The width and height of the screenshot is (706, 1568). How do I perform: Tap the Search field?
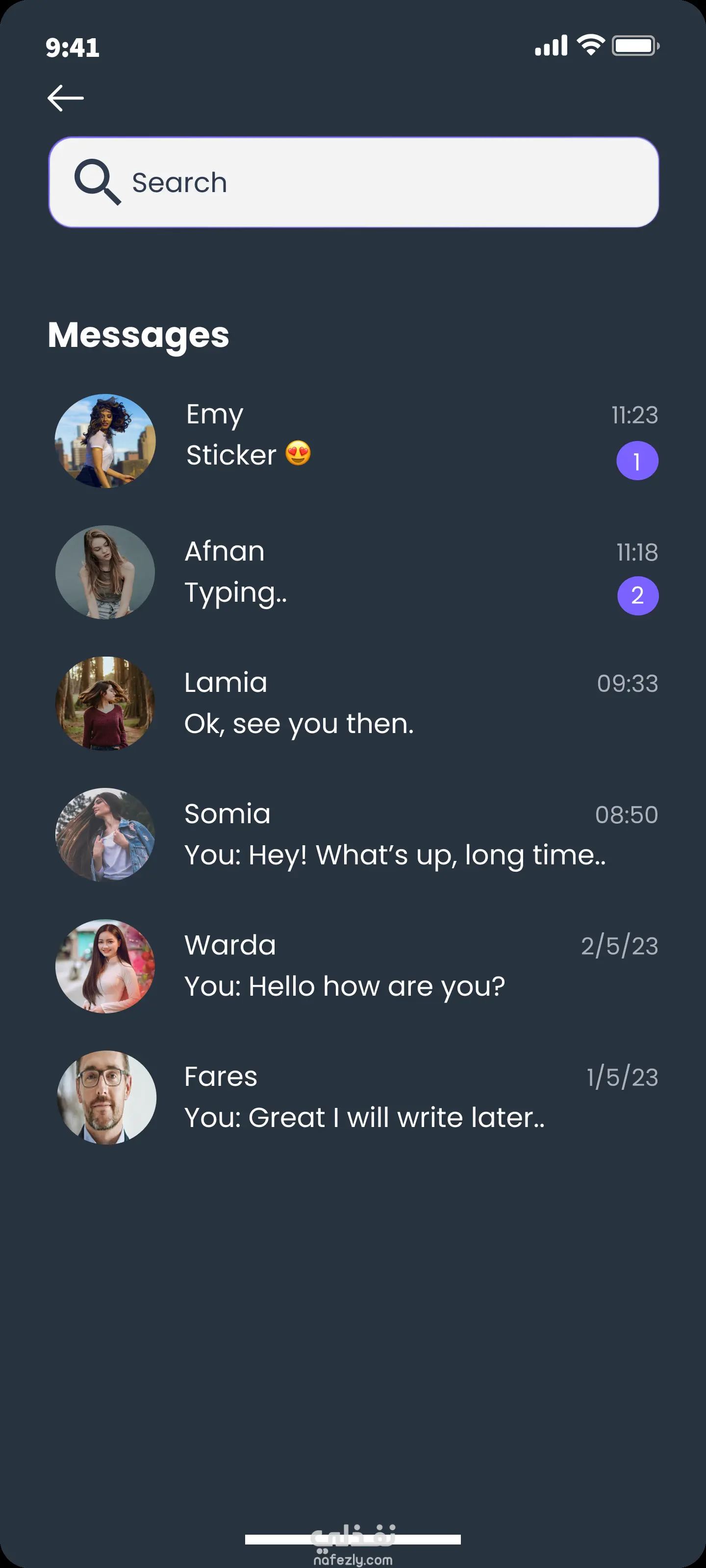coord(353,182)
